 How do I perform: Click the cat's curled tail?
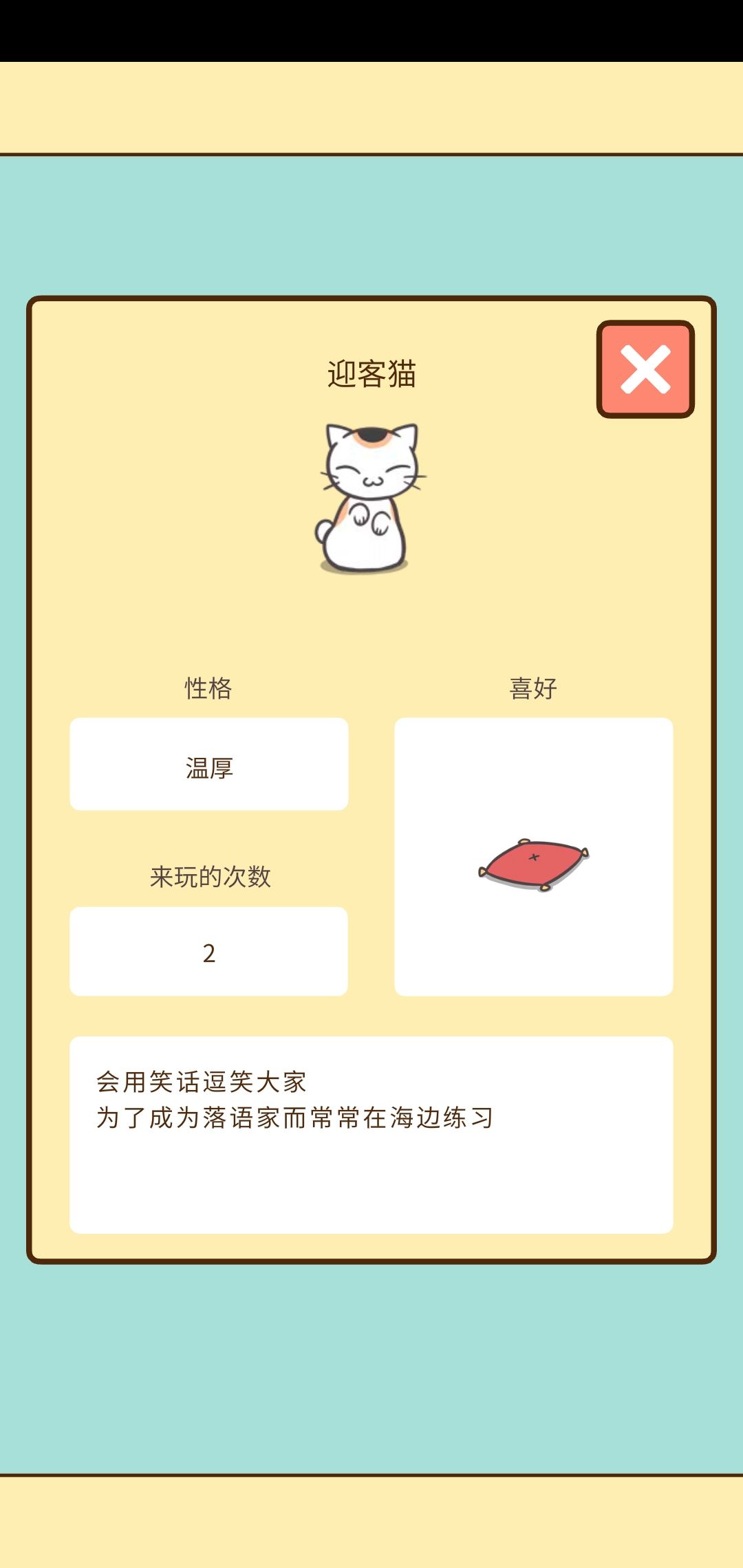[323, 530]
